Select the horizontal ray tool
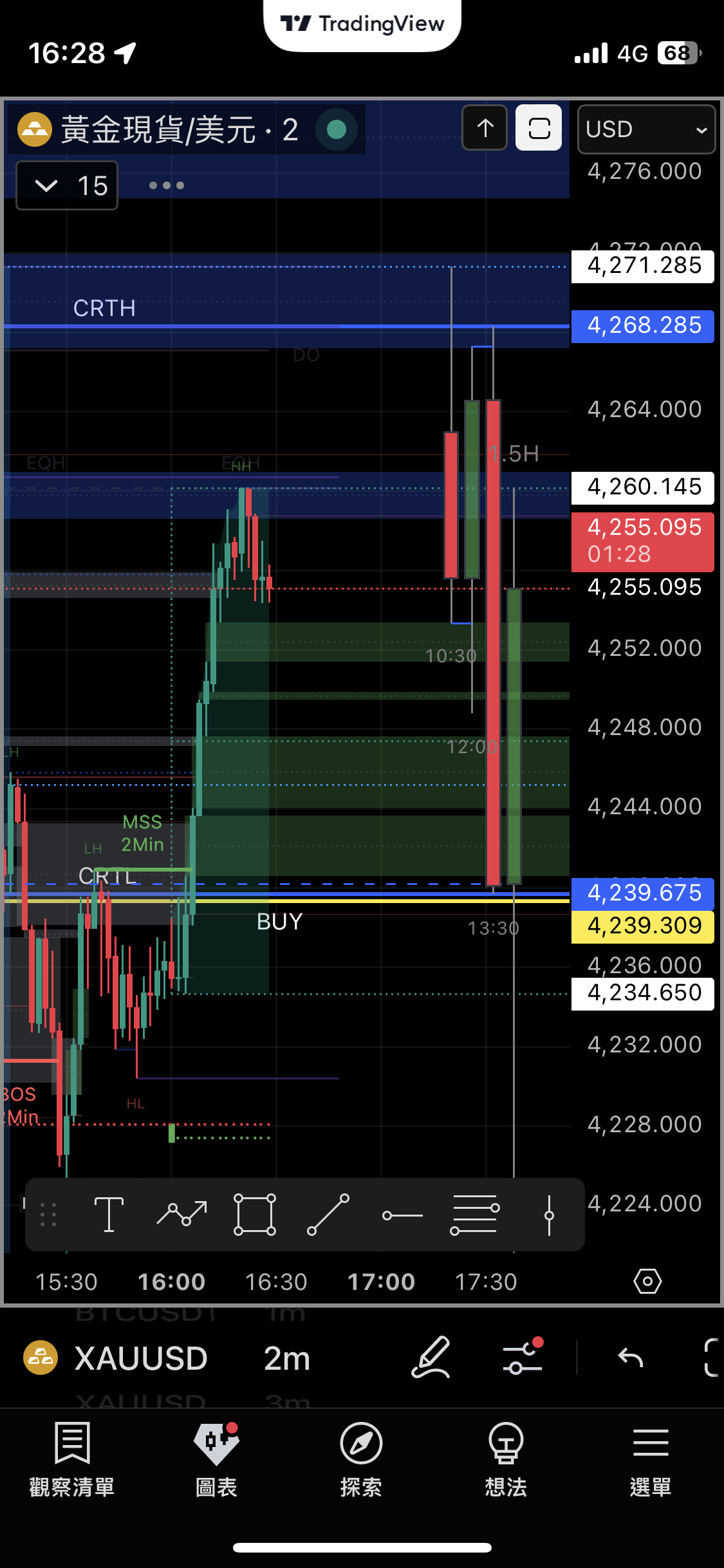The image size is (724, 1568). 402,1215
